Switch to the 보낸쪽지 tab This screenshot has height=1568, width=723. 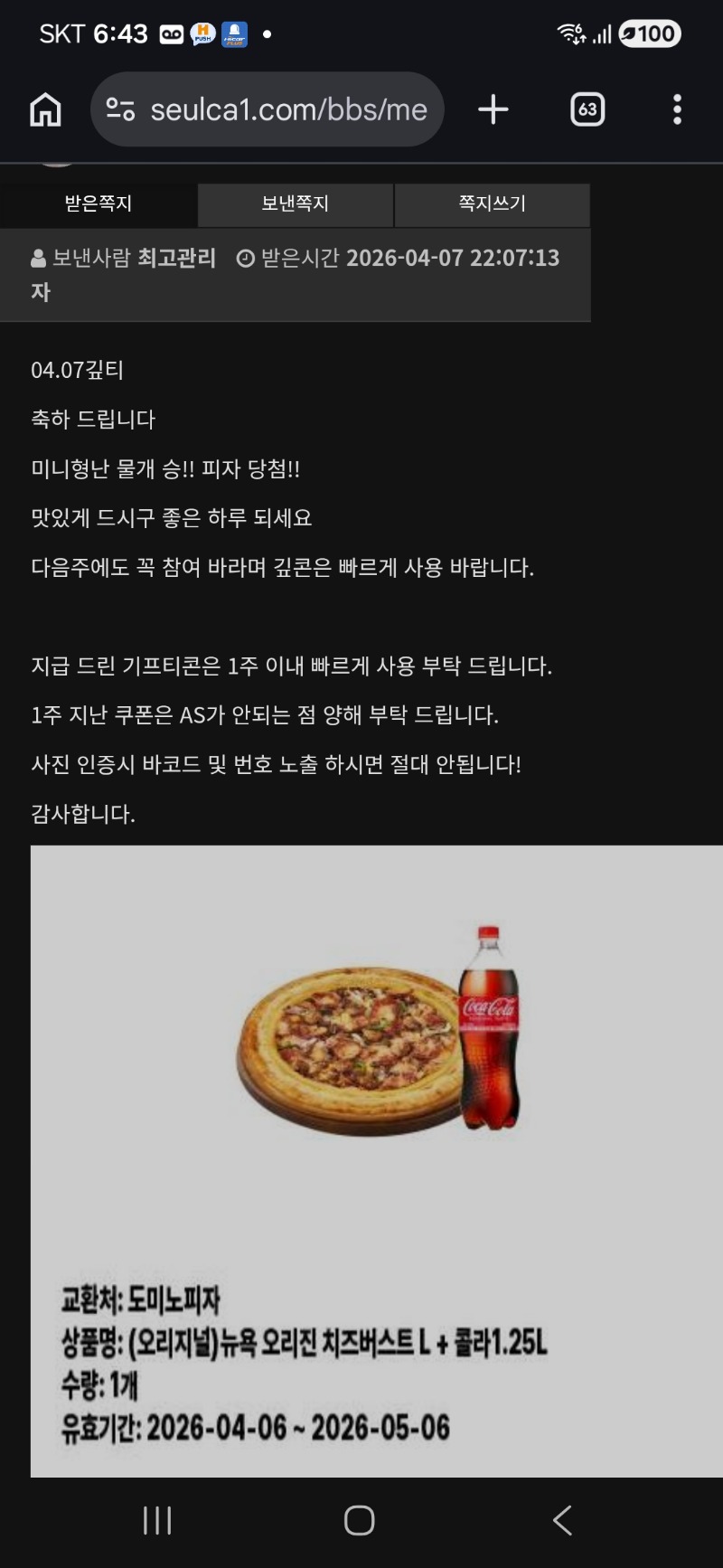tap(296, 204)
